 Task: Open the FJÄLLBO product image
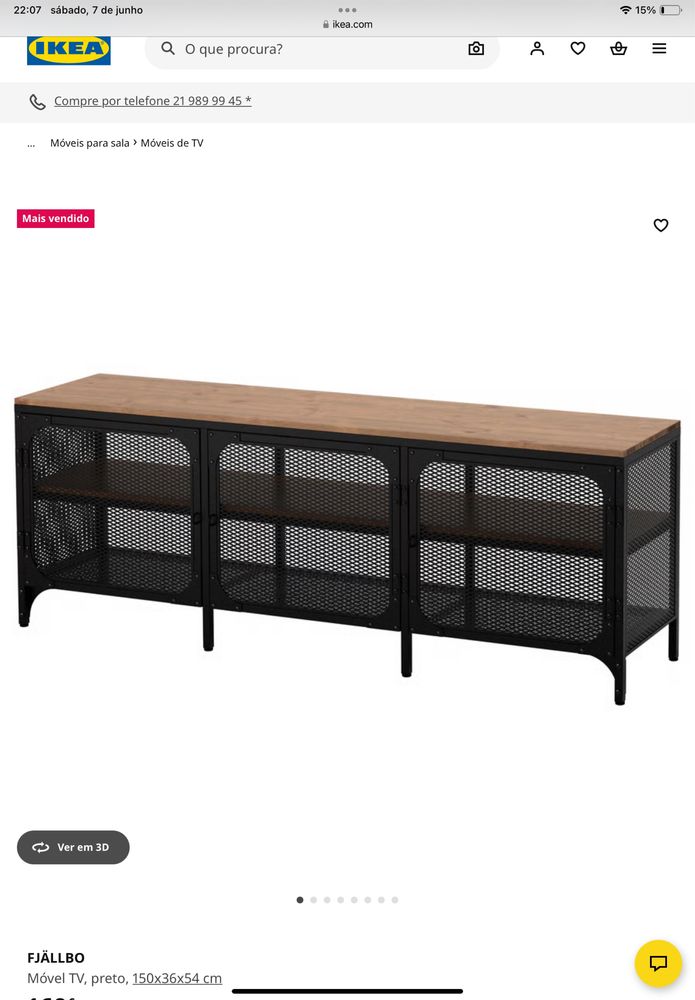tap(347, 530)
